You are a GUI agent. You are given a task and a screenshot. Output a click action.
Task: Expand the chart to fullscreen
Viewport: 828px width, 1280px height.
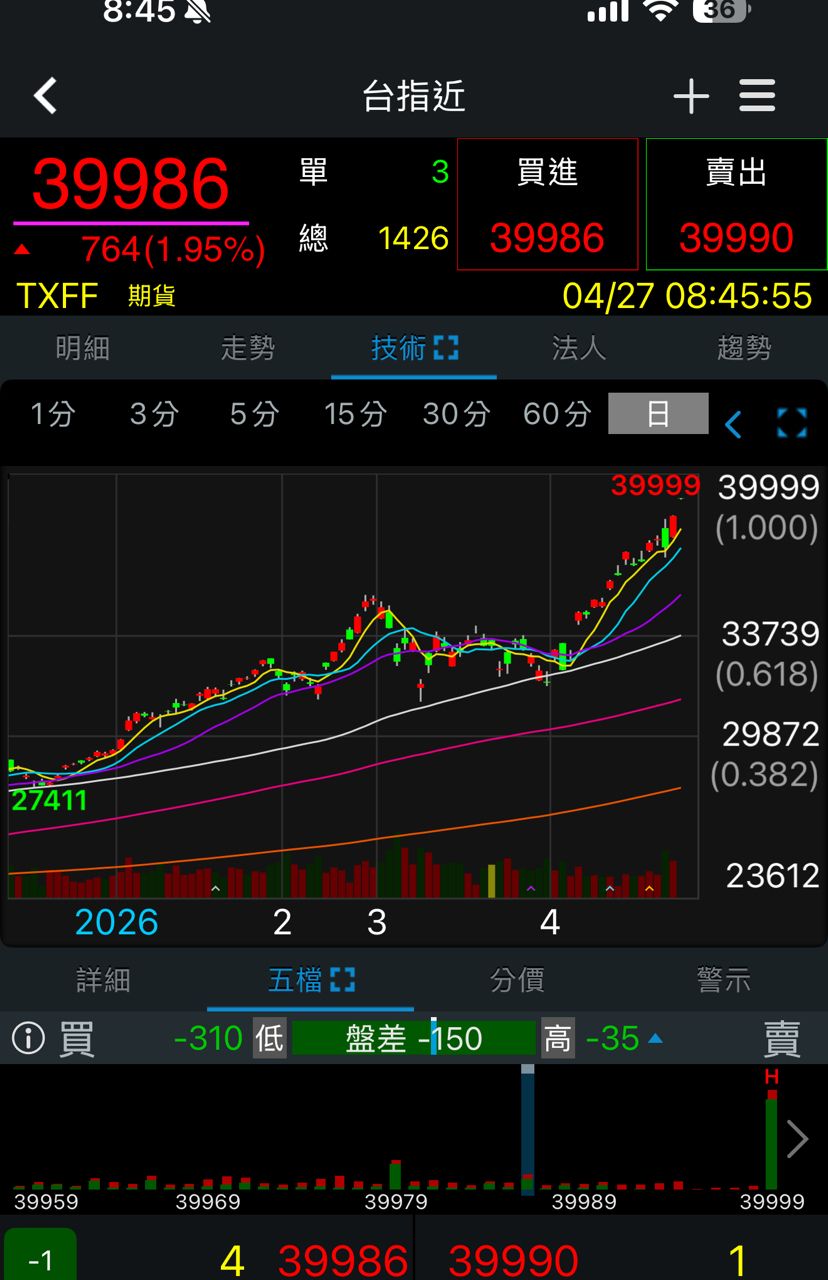coord(792,423)
